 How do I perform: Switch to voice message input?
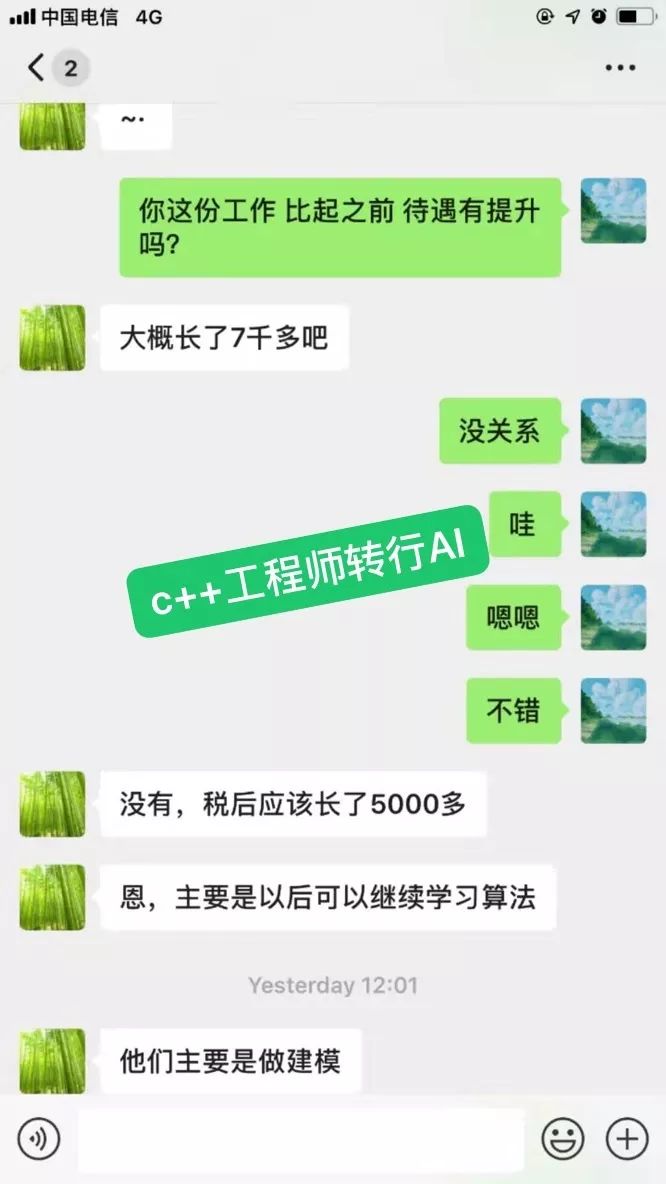pyautogui.click(x=39, y=1139)
